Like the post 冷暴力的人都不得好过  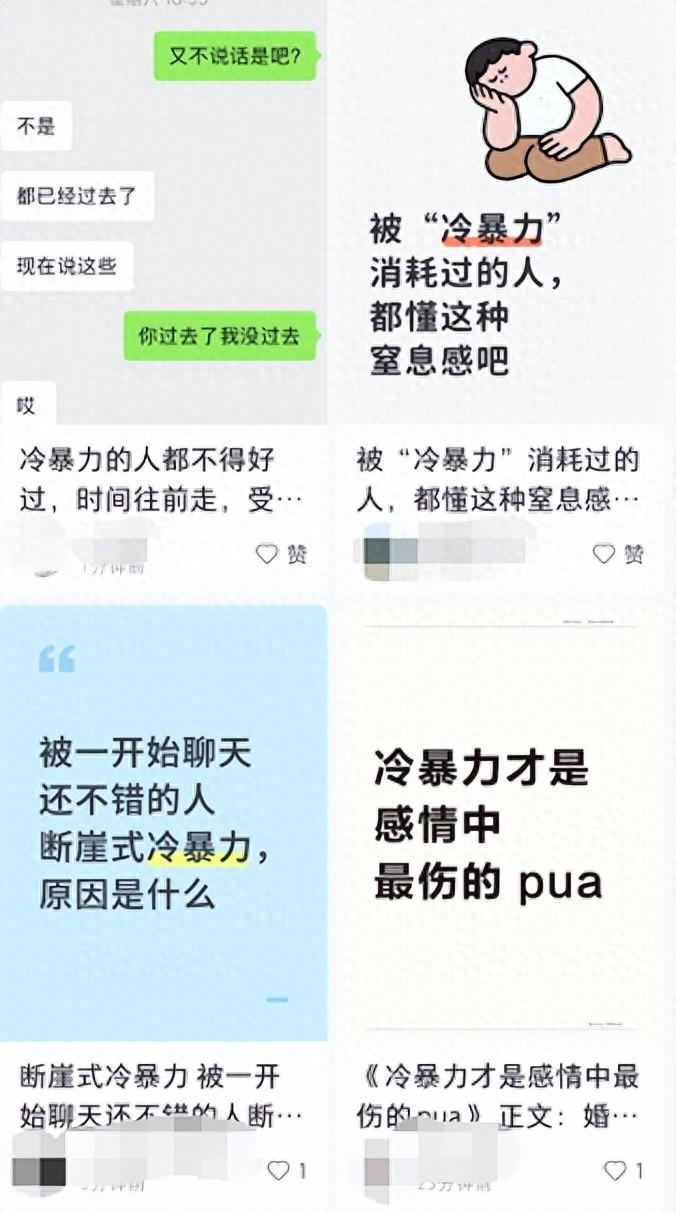(267, 553)
